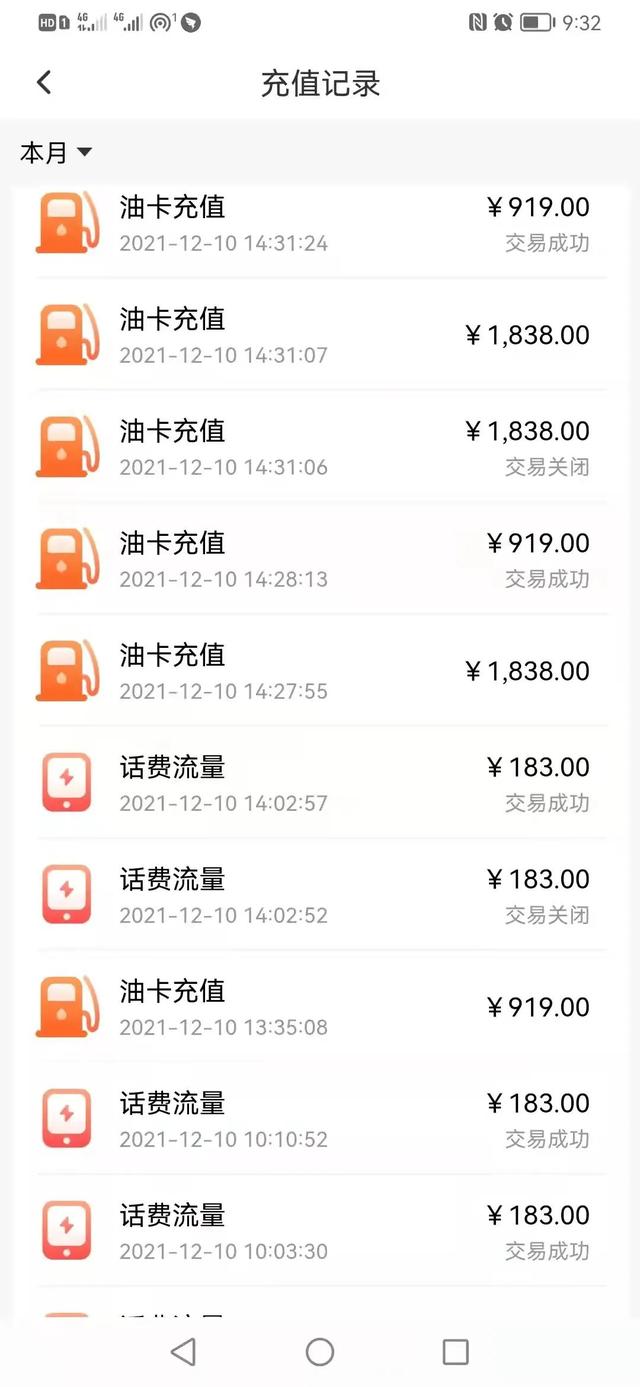This screenshot has height=1387, width=640.
Task: Tap the system home button
Action: (x=320, y=1352)
